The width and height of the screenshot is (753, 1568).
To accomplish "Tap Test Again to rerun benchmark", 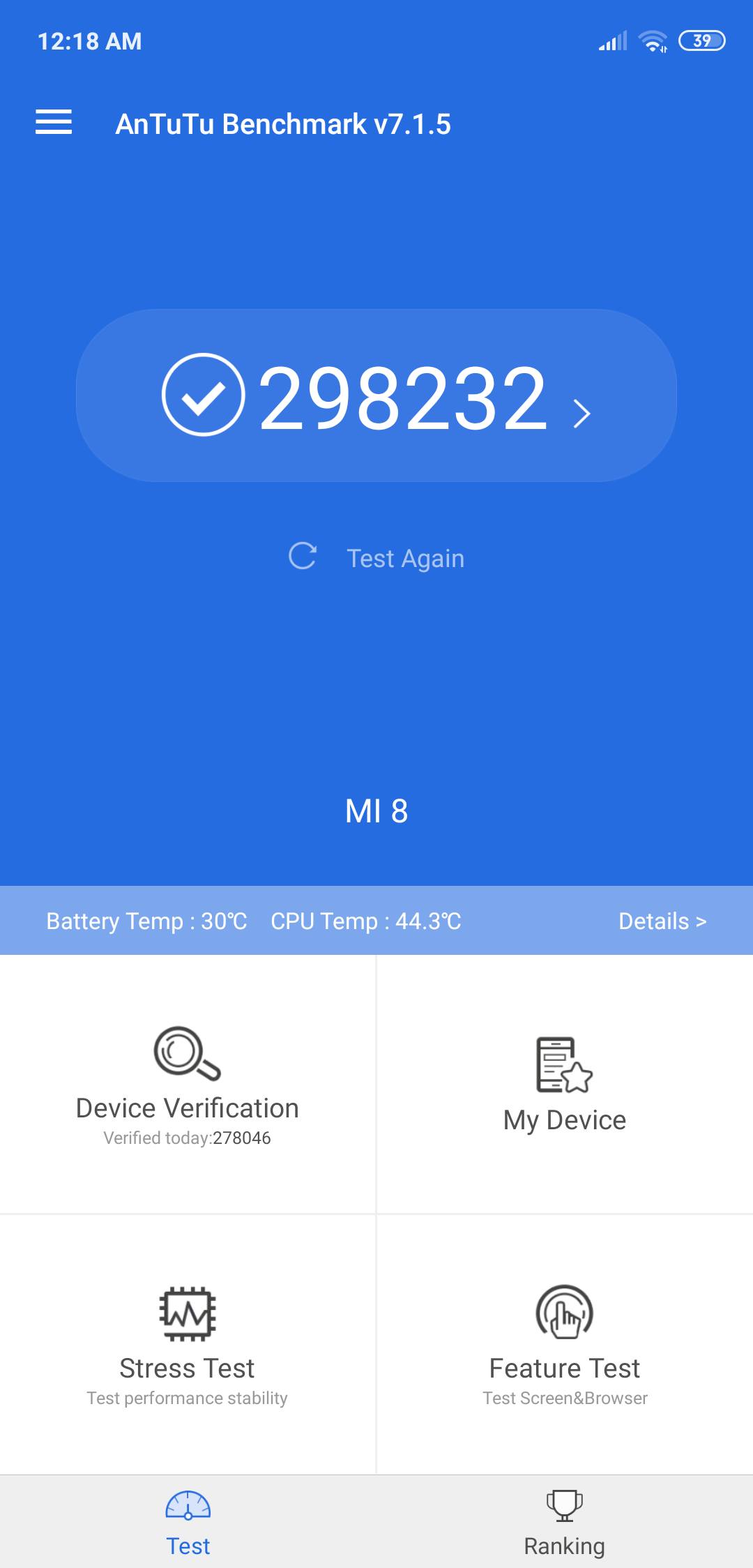I will point(377,558).
